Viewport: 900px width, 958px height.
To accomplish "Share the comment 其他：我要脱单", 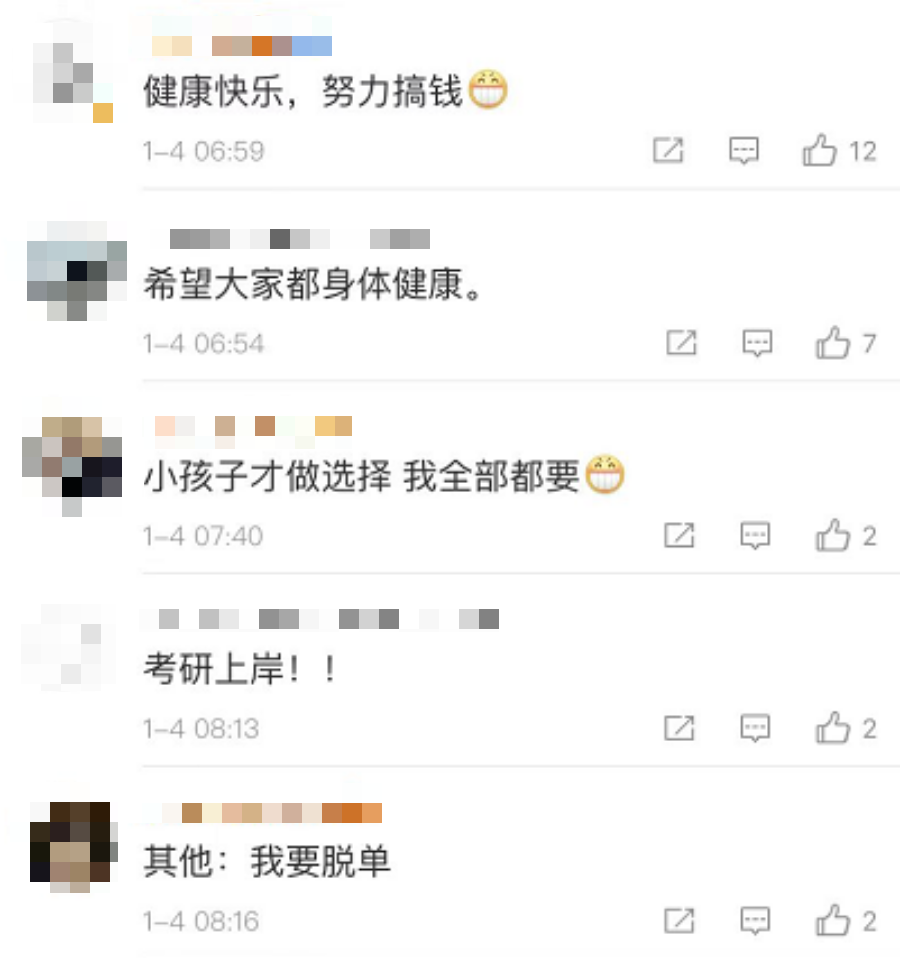I will [x=679, y=920].
